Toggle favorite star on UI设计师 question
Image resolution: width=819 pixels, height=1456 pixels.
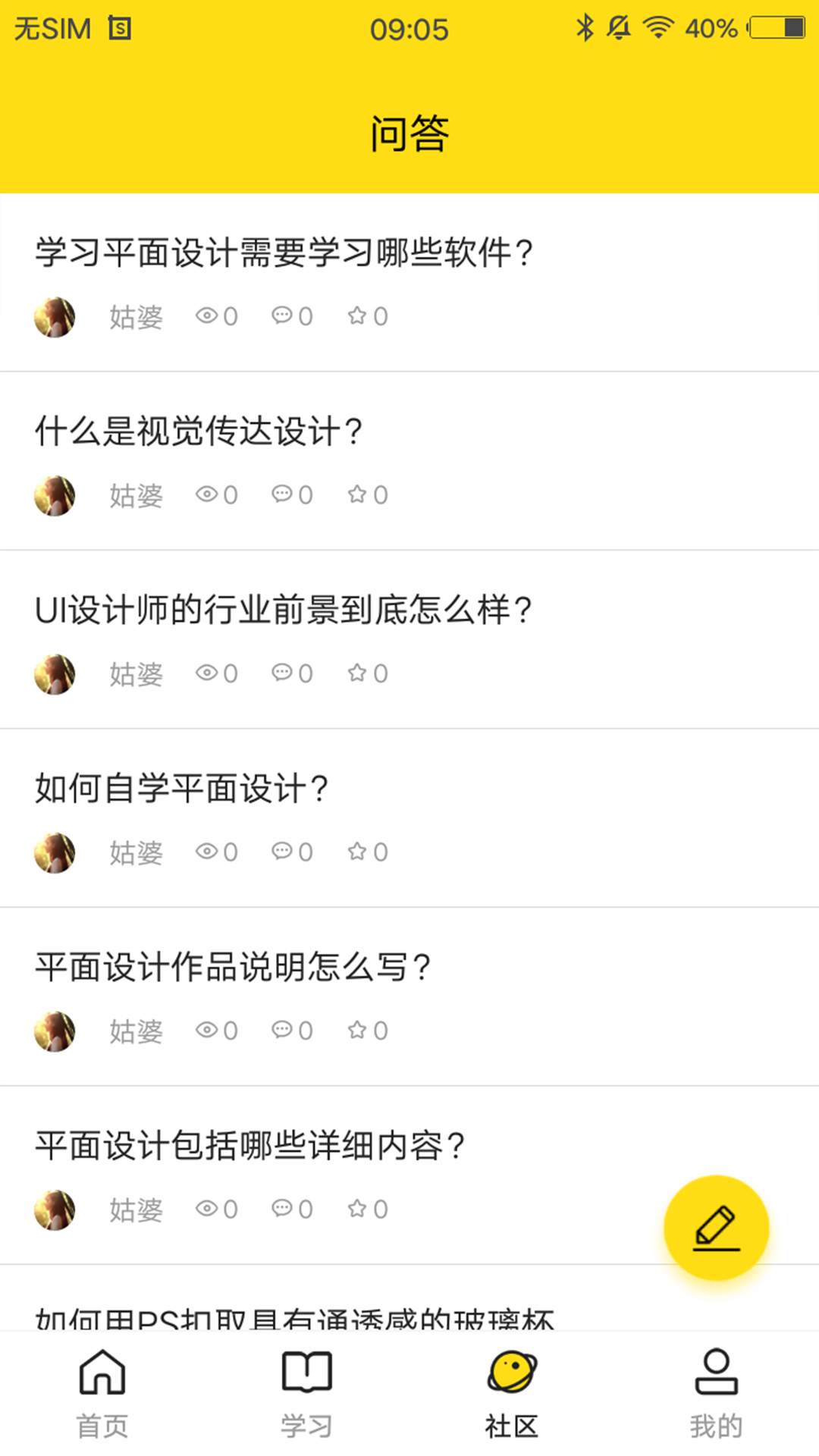click(356, 673)
